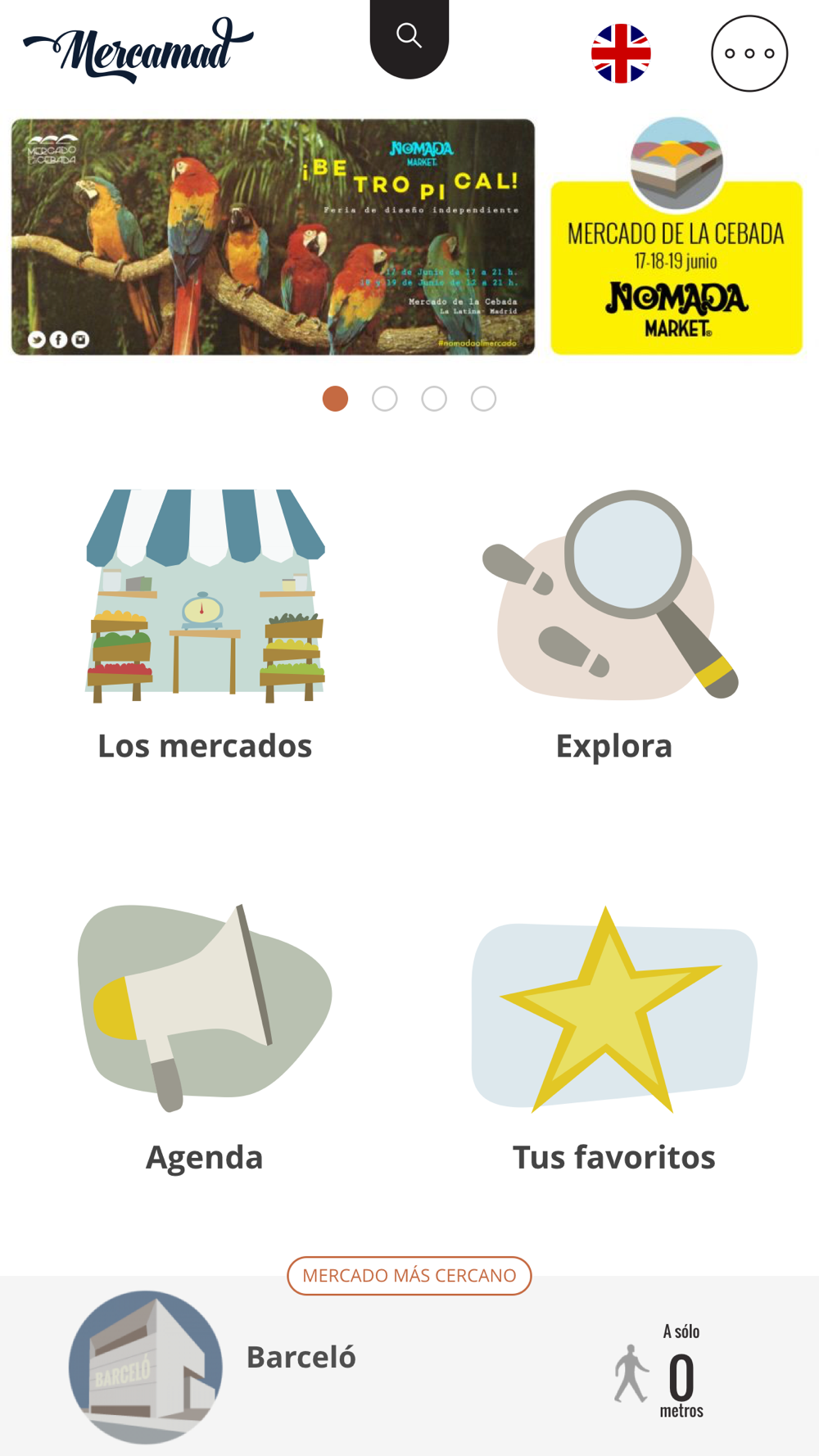This screenshot has height=1456, width=819.
Task: Switch language with the UK flag
Action: [x=621, y=53]
